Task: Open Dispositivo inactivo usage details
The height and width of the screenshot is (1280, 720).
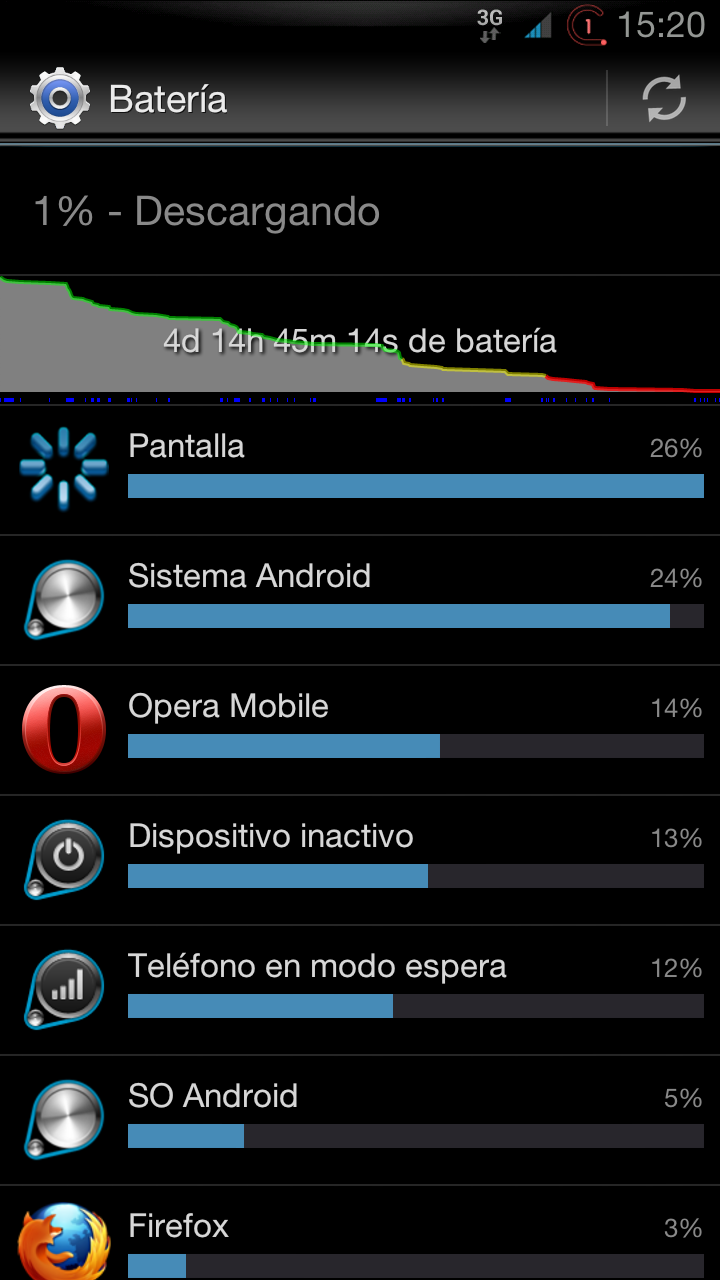Action: (360, 860)
